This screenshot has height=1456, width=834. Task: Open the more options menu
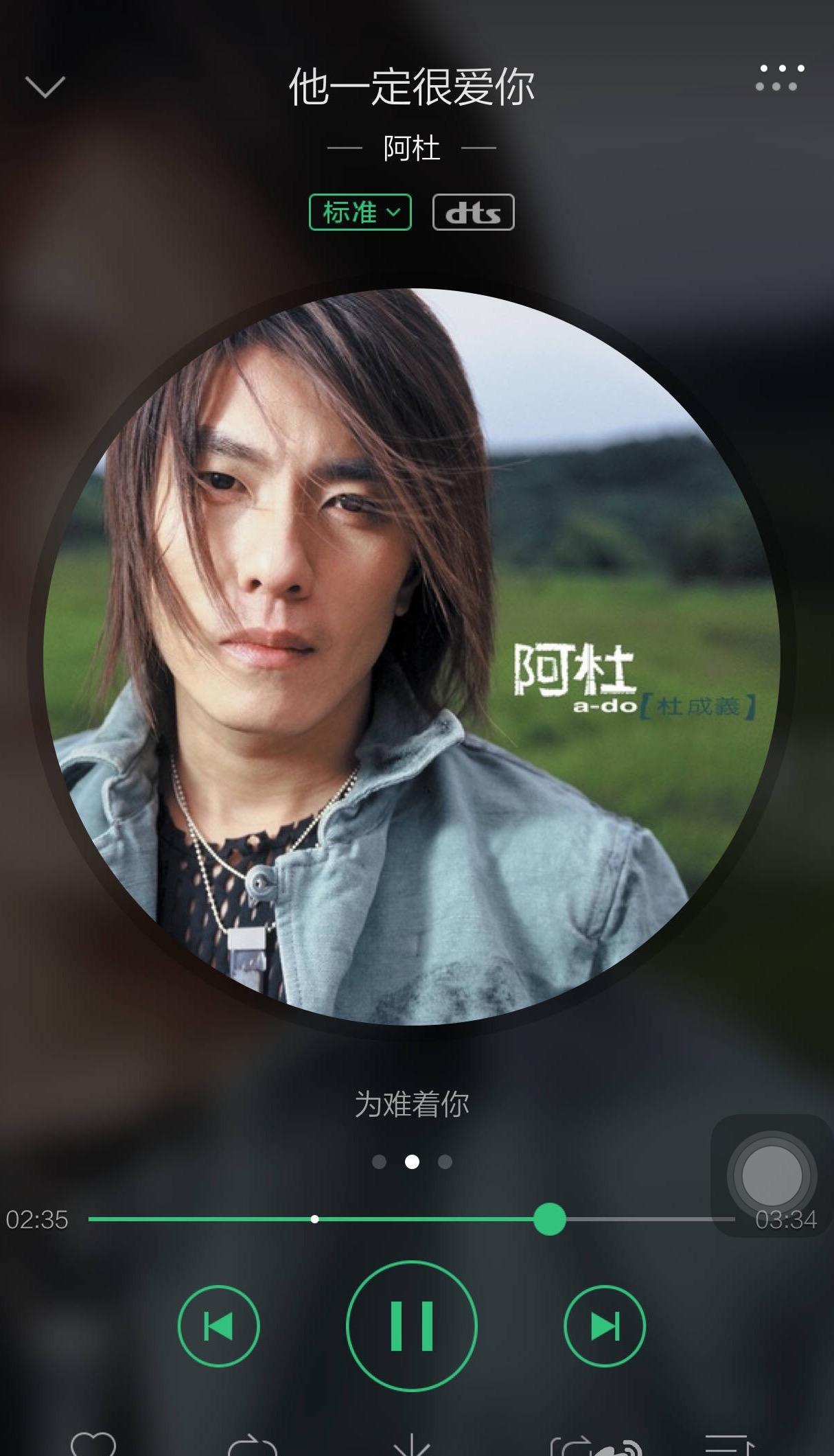coord(780,78)
